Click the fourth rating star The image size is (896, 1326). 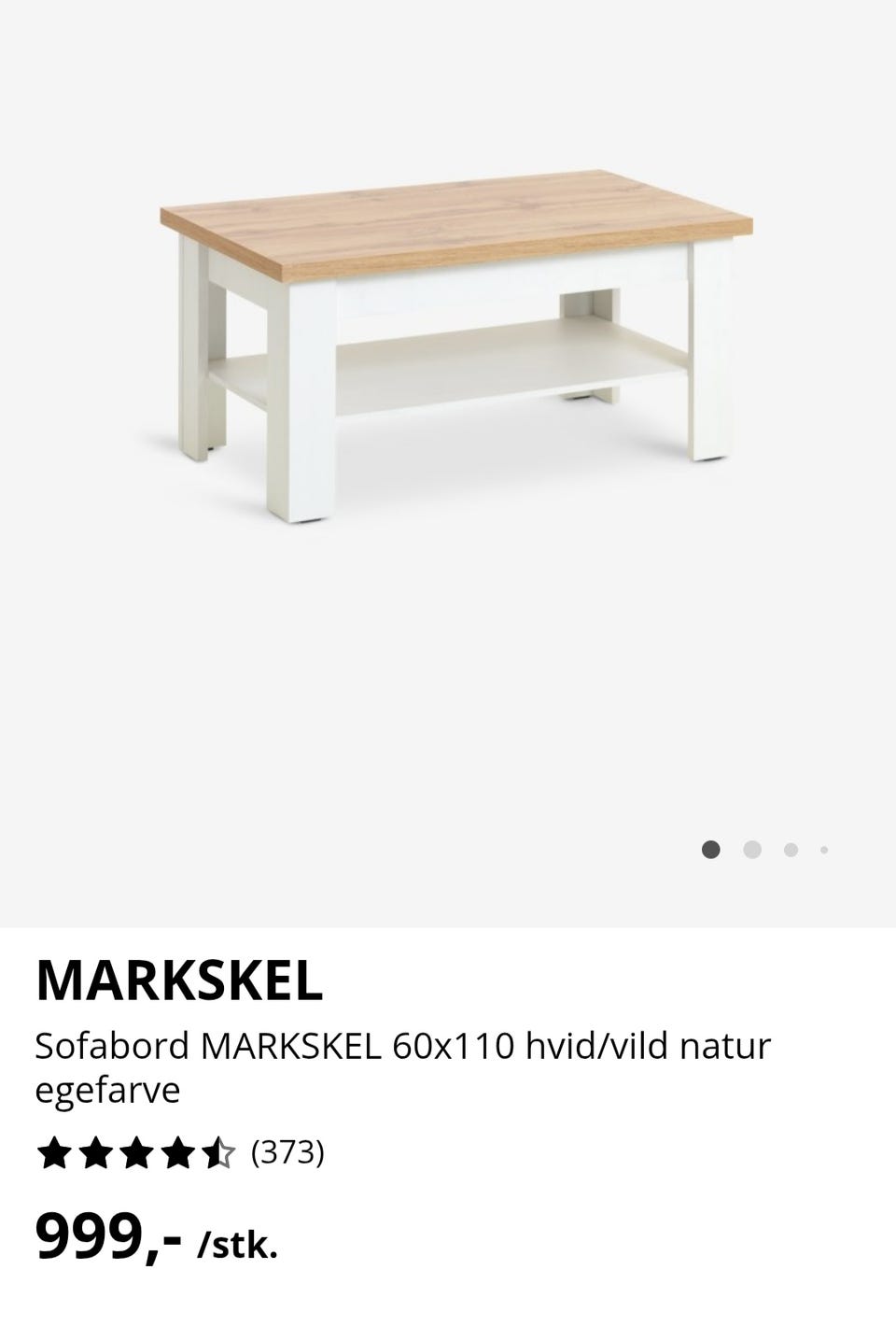pos(178,1153)
